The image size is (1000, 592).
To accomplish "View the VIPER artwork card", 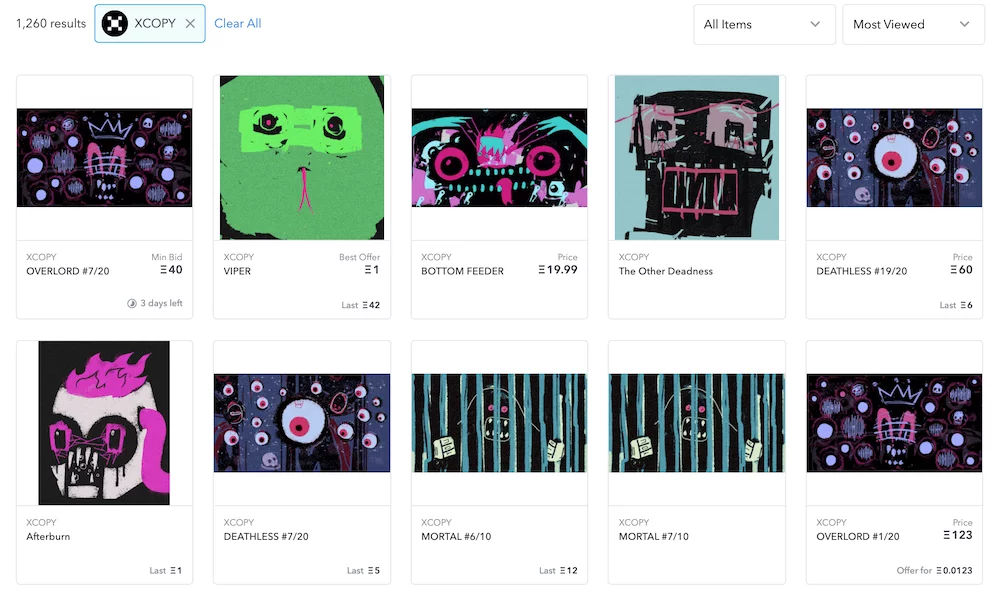I will tap(302, 158).
